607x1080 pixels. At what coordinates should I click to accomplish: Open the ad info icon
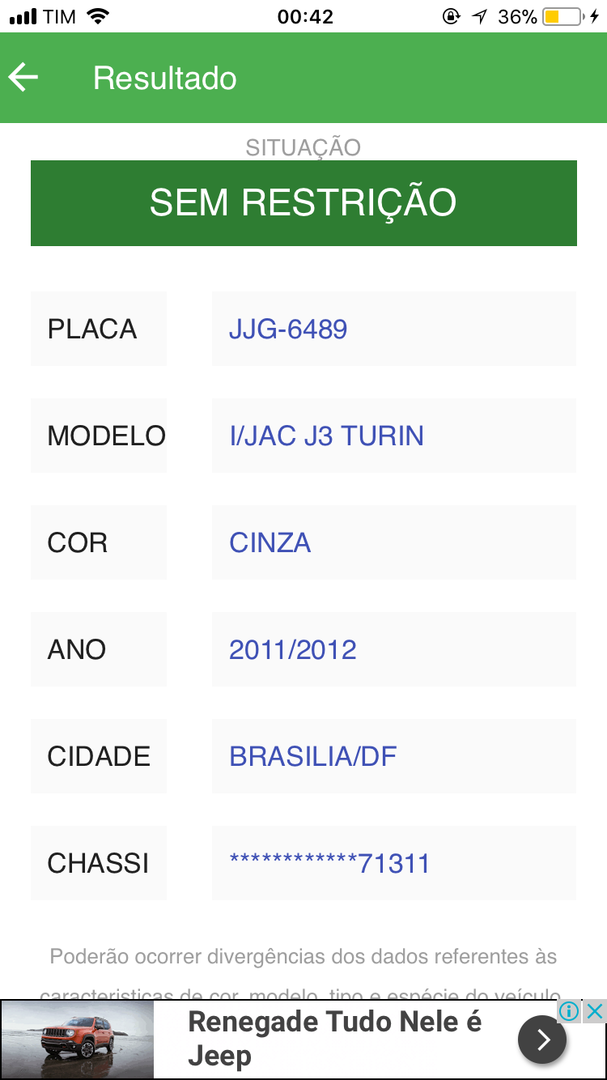570,1011
